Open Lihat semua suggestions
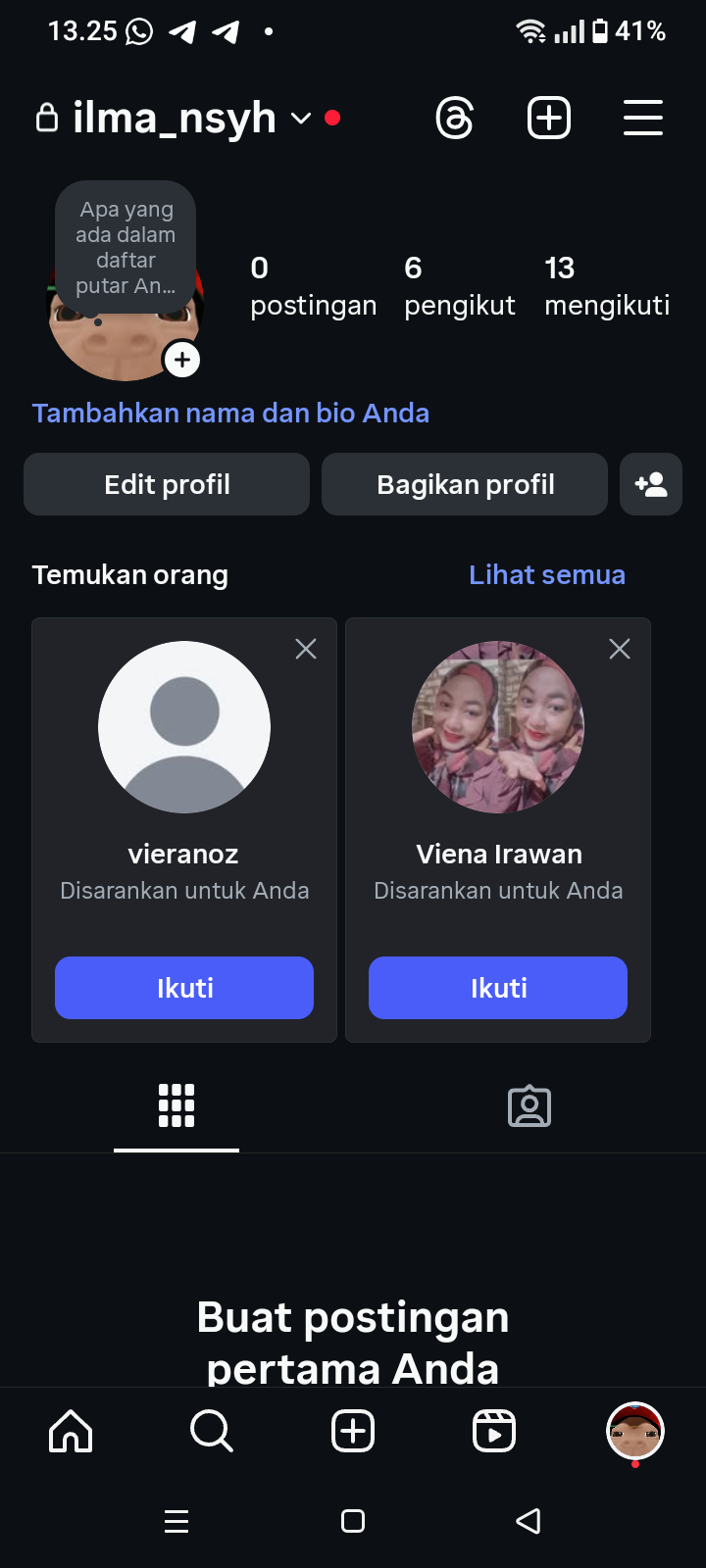 (x=546, y=574)
